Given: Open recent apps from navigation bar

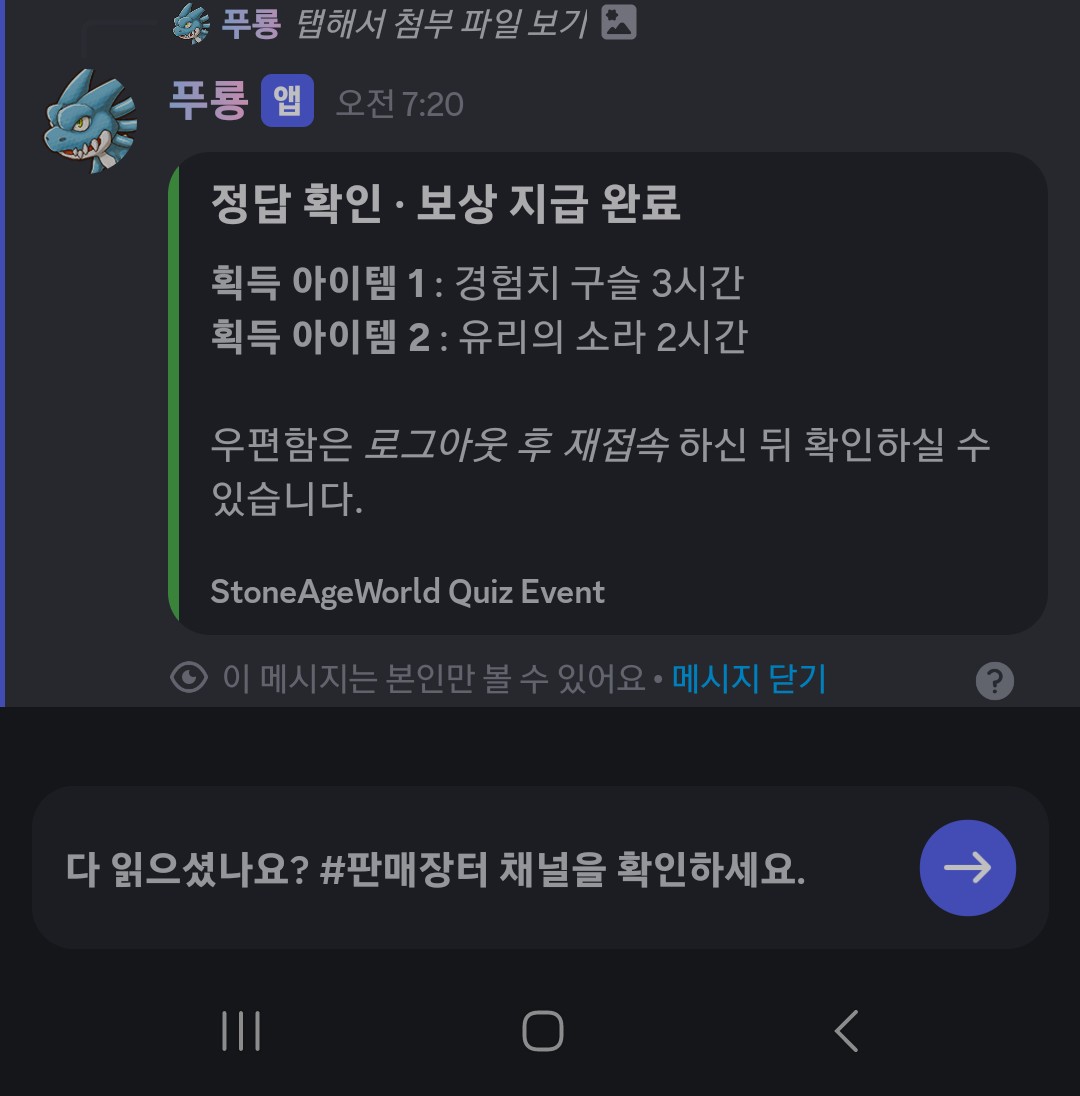Looking at the screenshot, I should click(x=241, y=1030).
